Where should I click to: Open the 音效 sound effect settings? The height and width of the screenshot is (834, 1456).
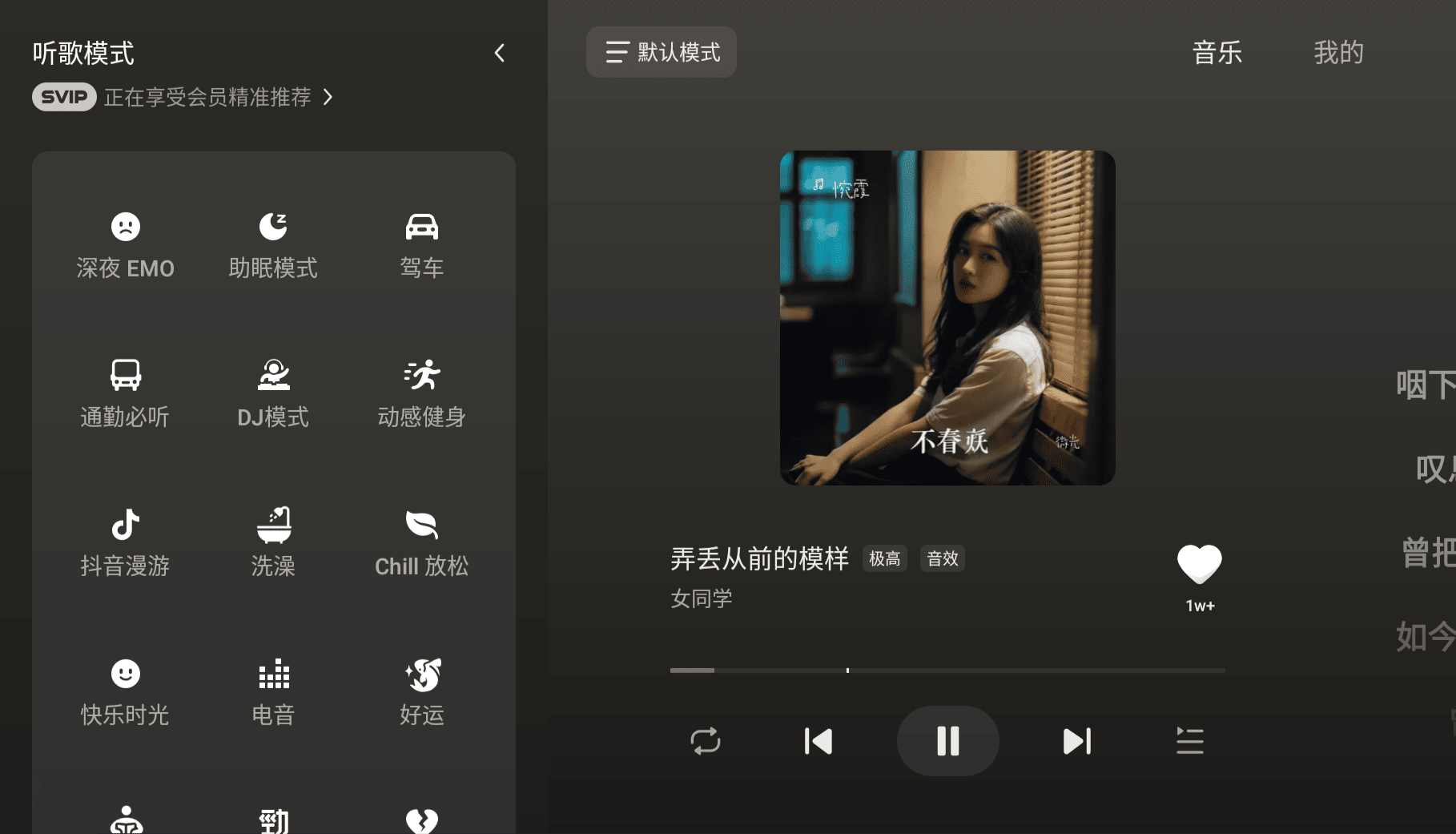(943, 558)
